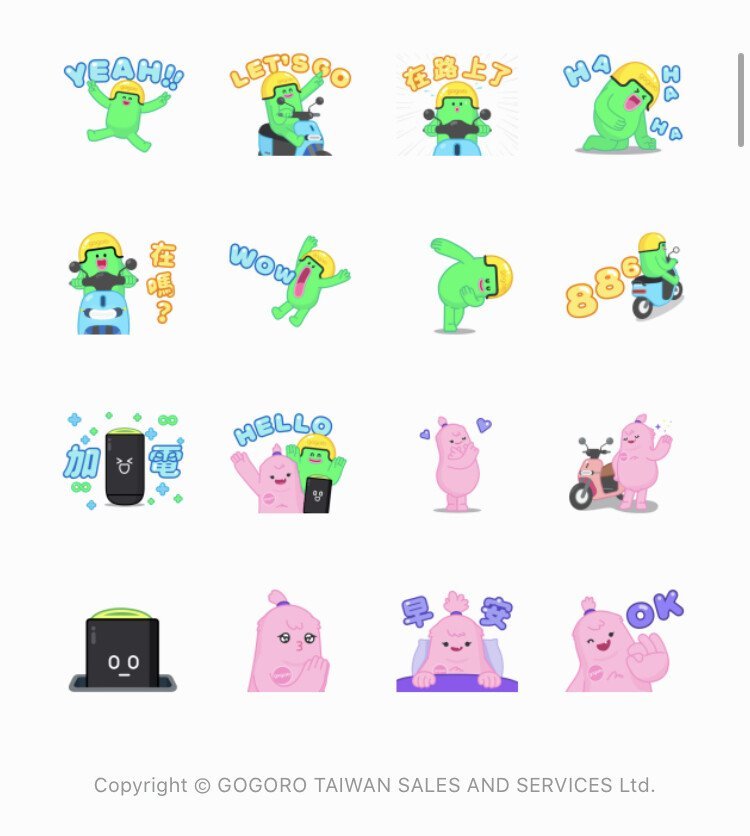Preview the 加電 battery sticker
This screenshot has height=836, width=750.
[x=123, y=460]
